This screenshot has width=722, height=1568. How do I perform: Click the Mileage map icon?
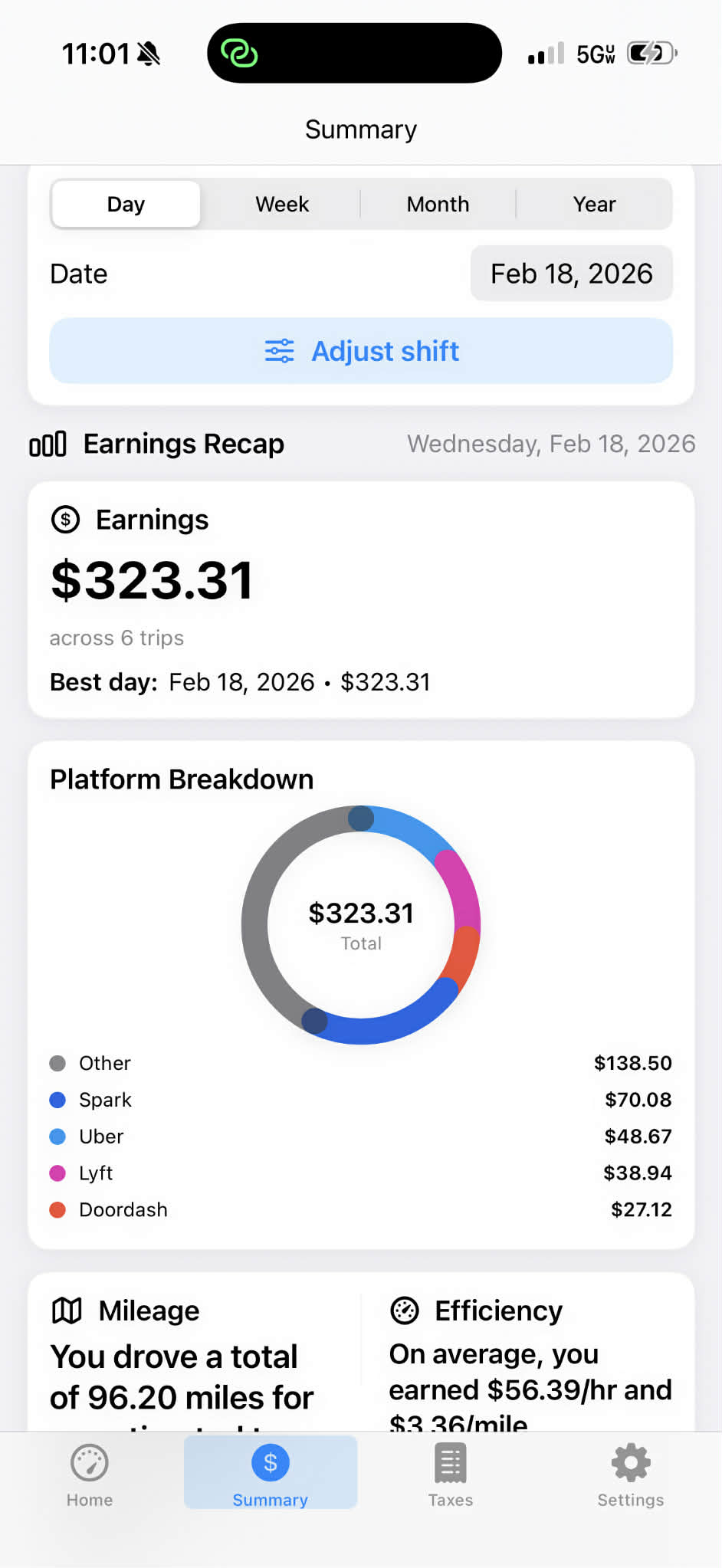[67, 1310]
